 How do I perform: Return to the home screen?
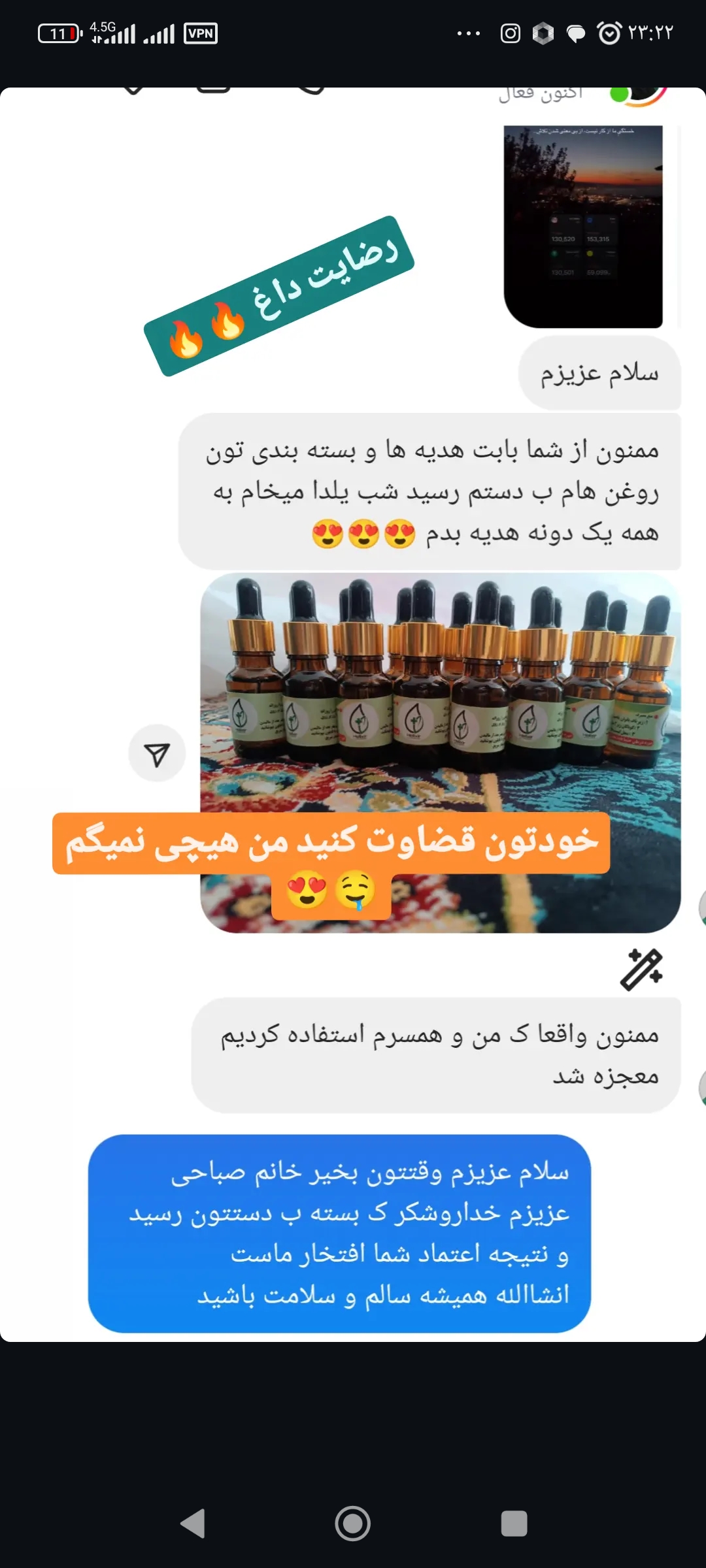(353, 1524)
